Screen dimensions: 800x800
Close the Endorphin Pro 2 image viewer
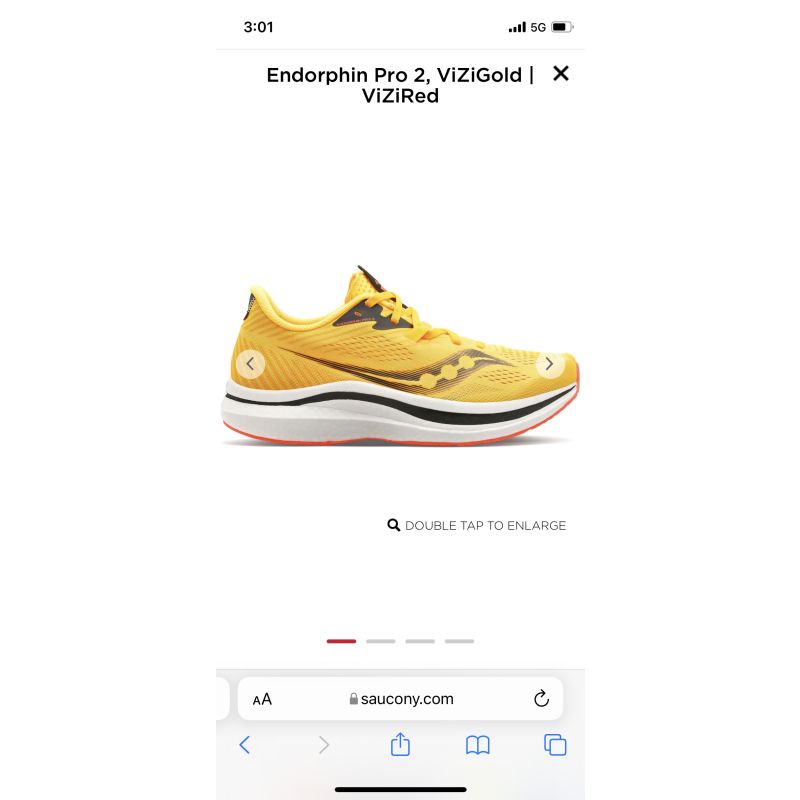(561, 73)
